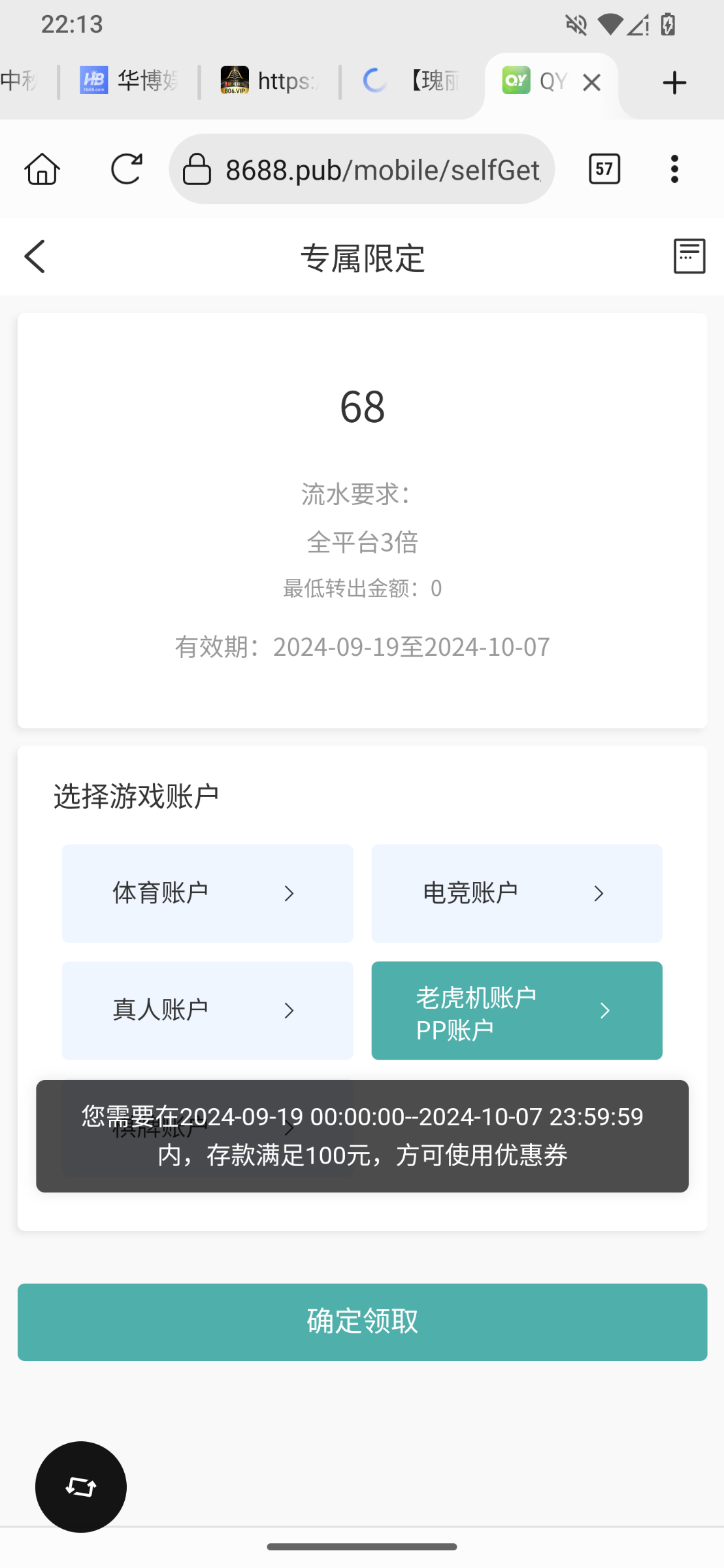
Task: Switch to the https browser tab
Action: (x=269, y=81)
